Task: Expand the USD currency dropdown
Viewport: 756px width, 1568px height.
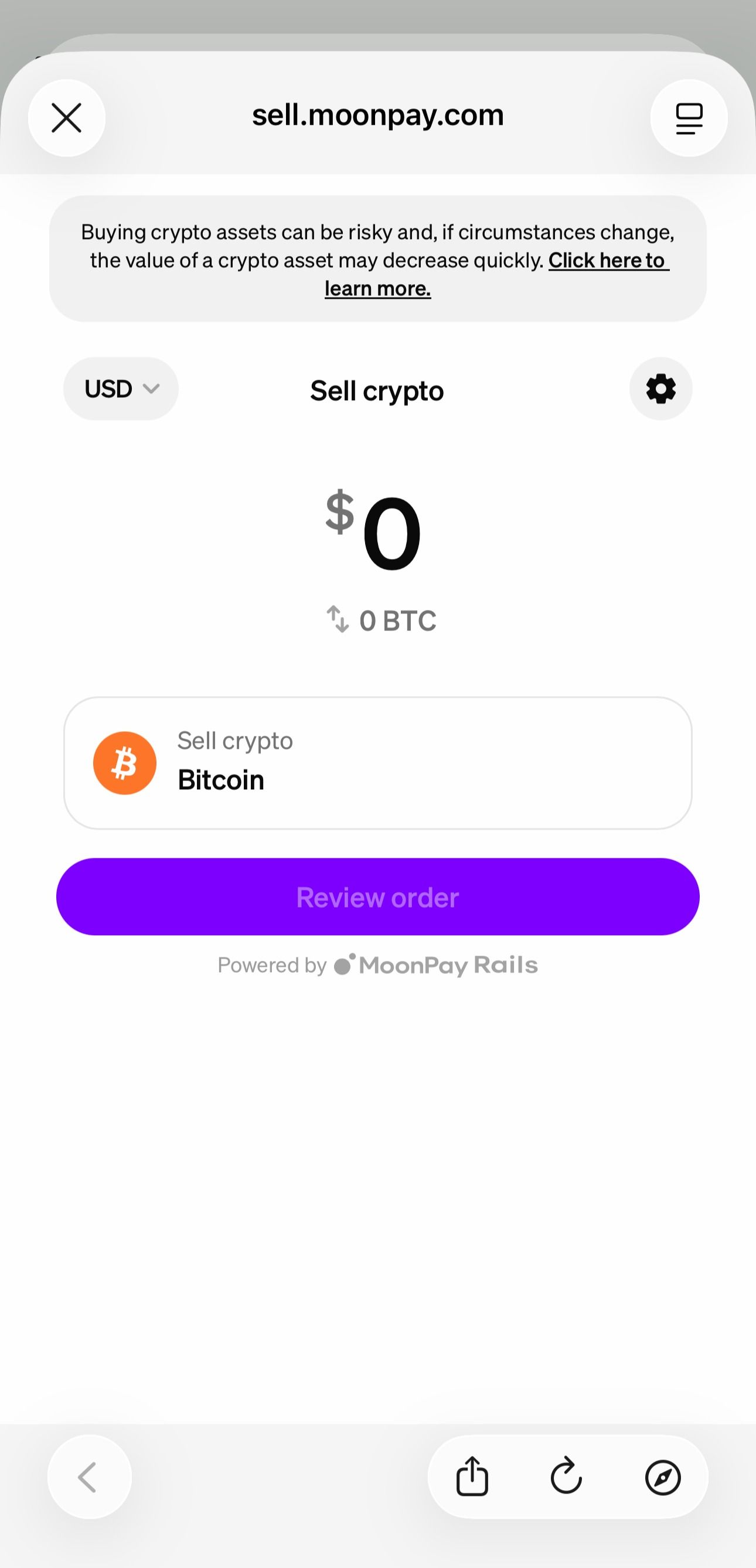Action: pyautogui.click(x=121, y=389)
